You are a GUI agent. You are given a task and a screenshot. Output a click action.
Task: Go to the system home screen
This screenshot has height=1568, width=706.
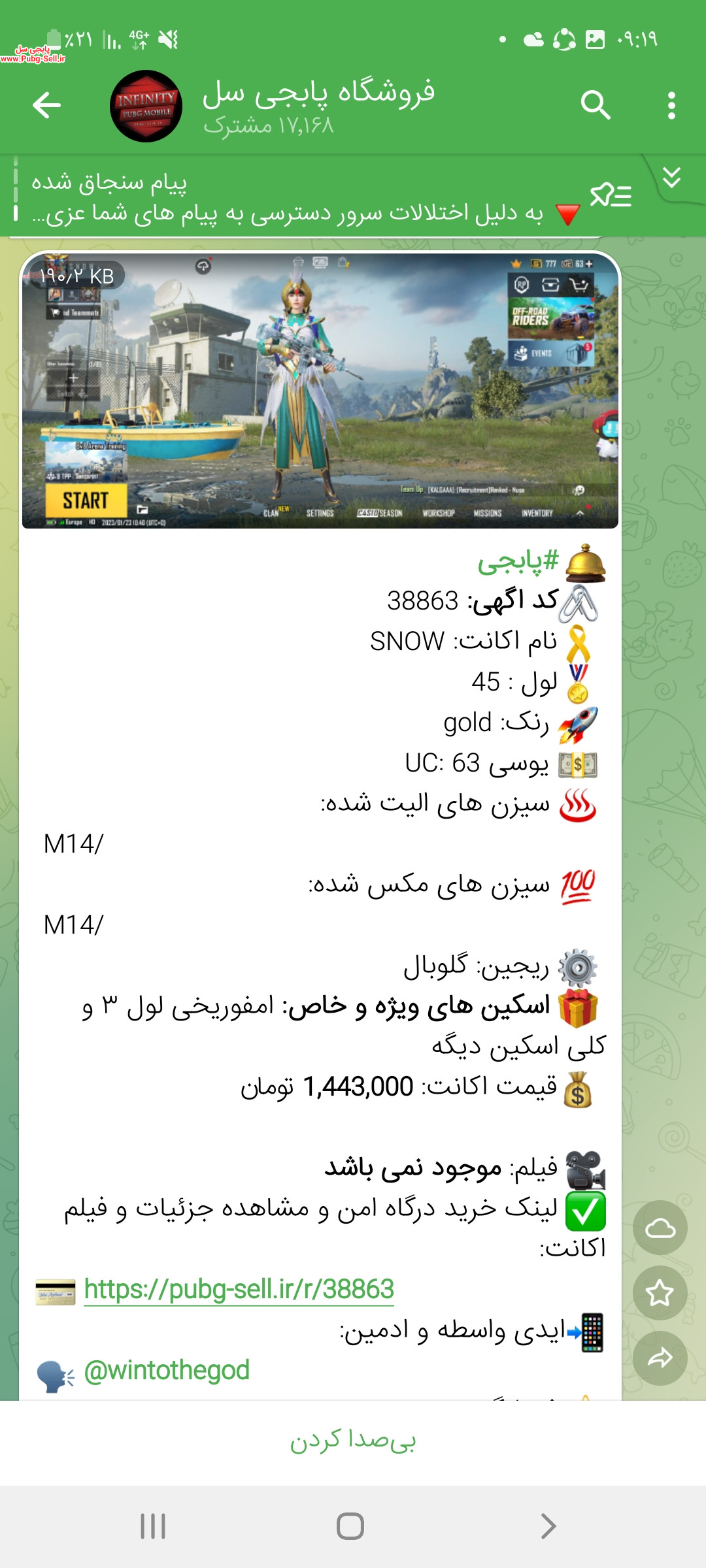[x=350, y=1527]
